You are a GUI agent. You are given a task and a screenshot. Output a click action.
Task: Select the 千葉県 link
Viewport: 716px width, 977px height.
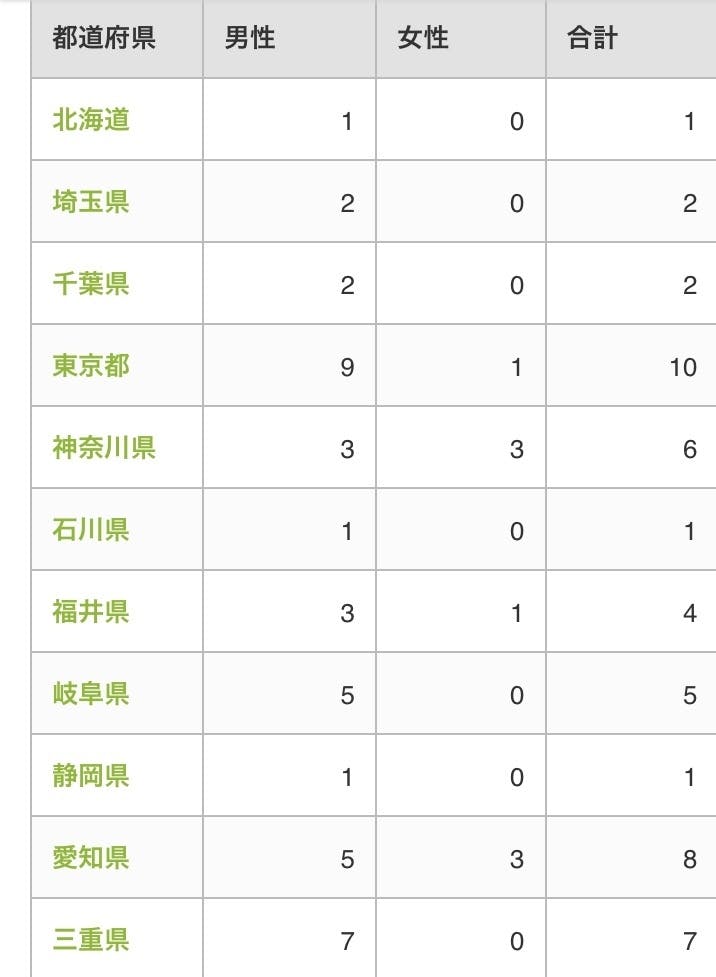91,285
